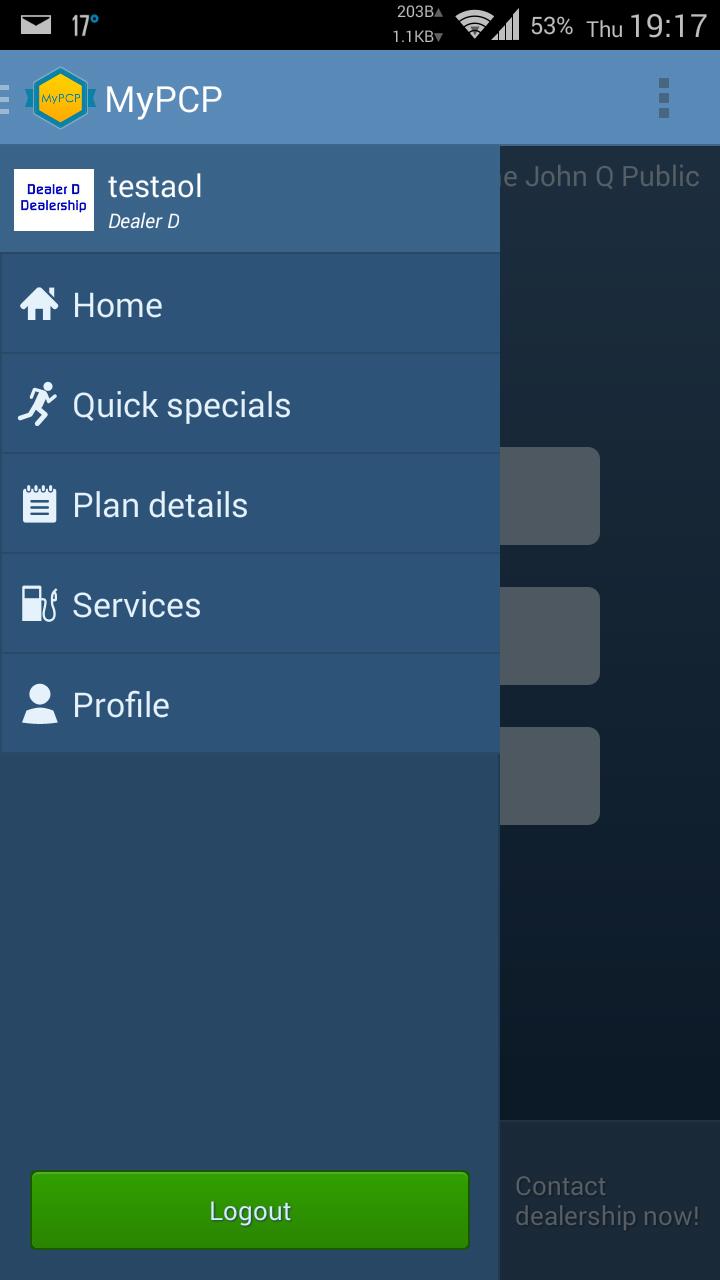Close the drawer via MyPCP logo button

60,98
